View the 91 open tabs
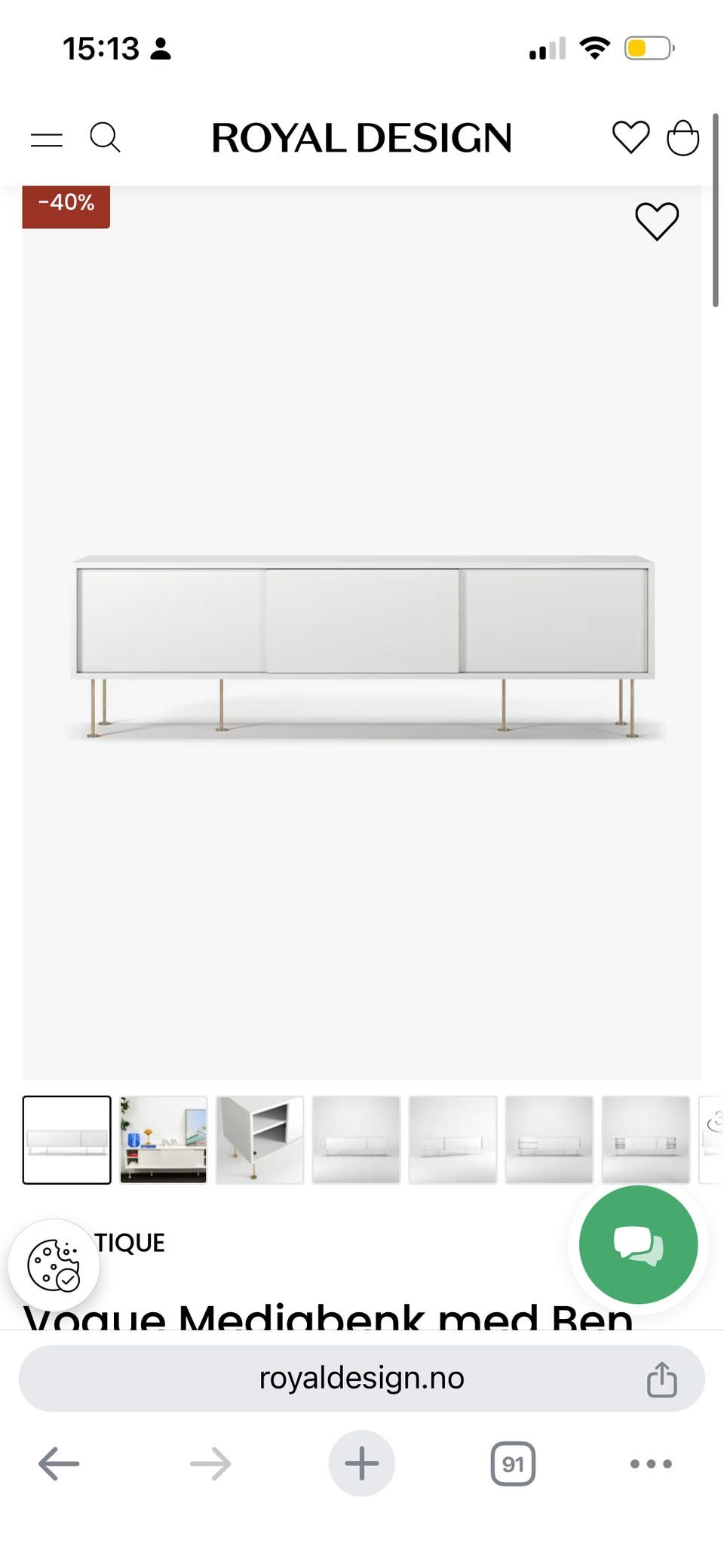 (513, 1464)
